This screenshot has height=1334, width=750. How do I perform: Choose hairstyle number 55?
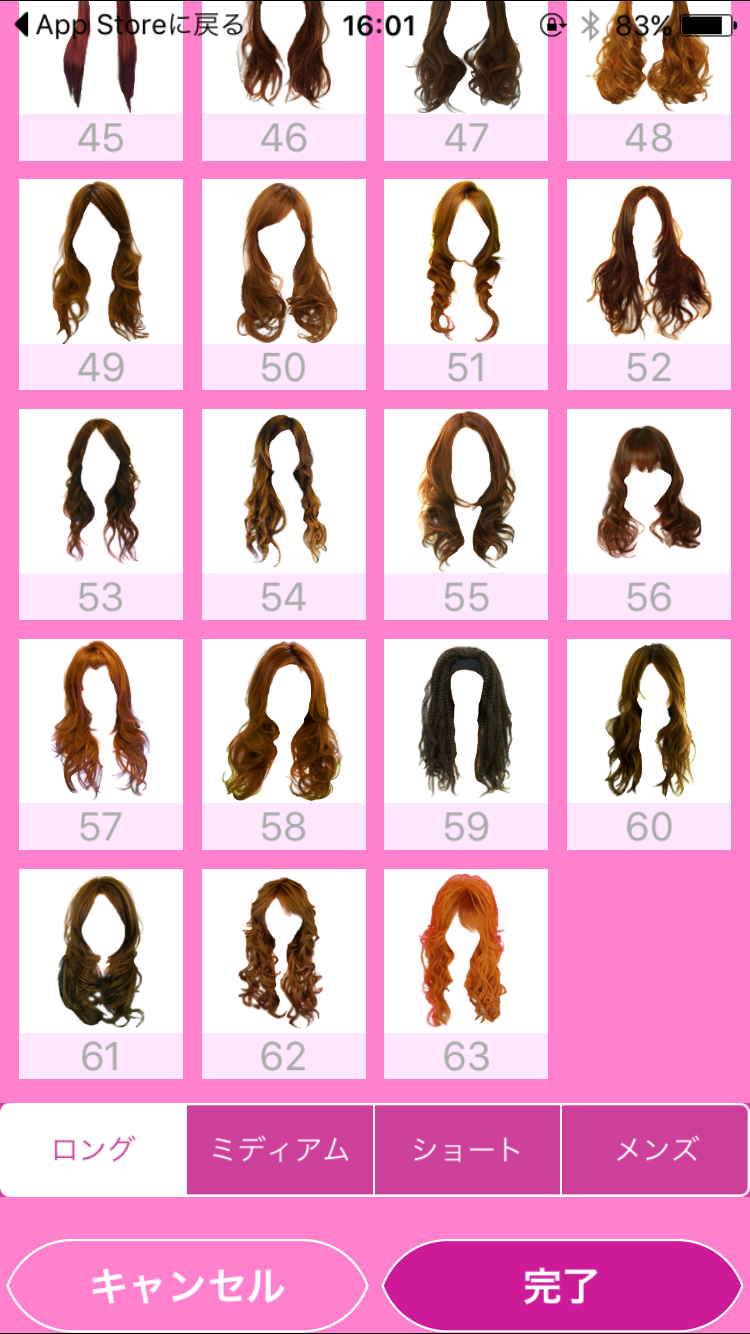pyautogui.click(x=466, y=513)
